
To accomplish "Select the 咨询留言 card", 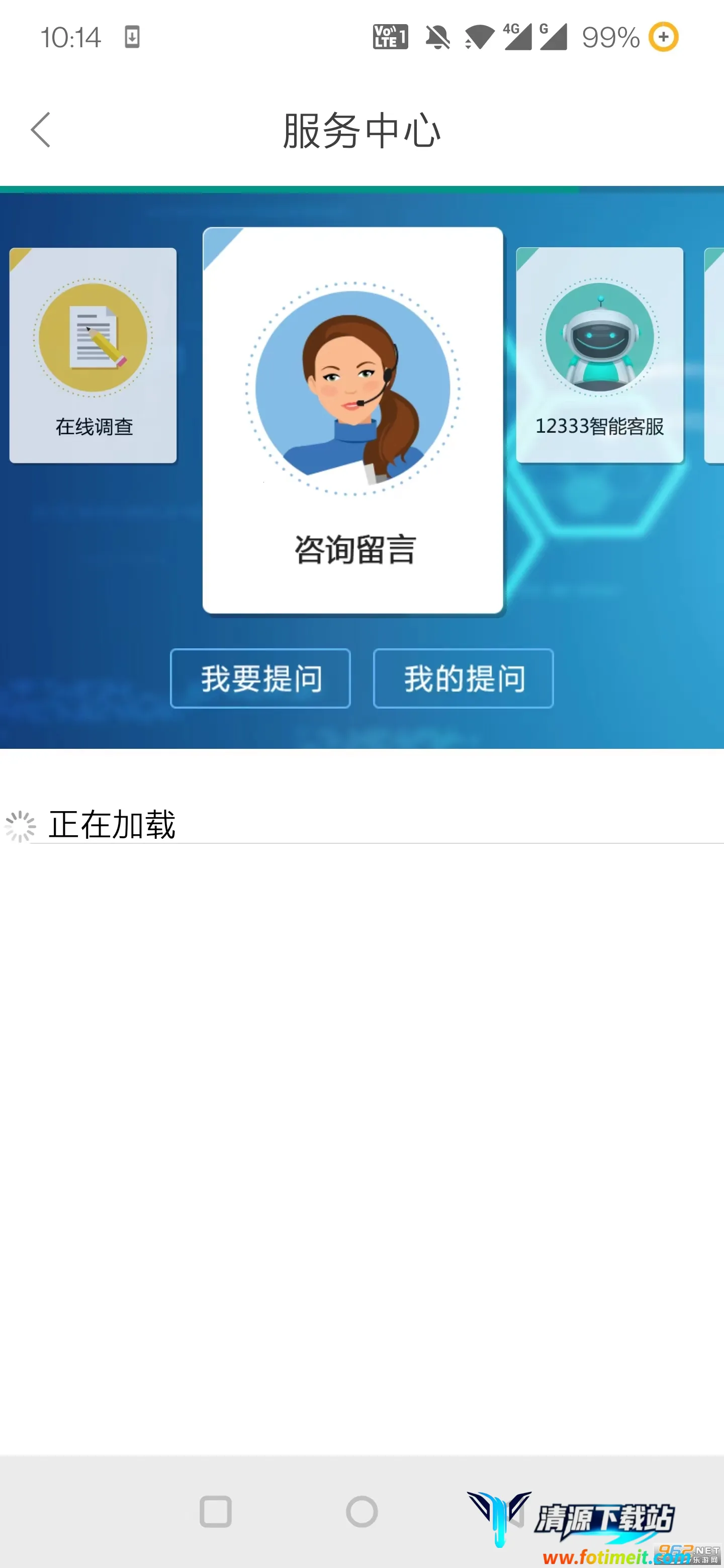I will click(x=352, y=420).
